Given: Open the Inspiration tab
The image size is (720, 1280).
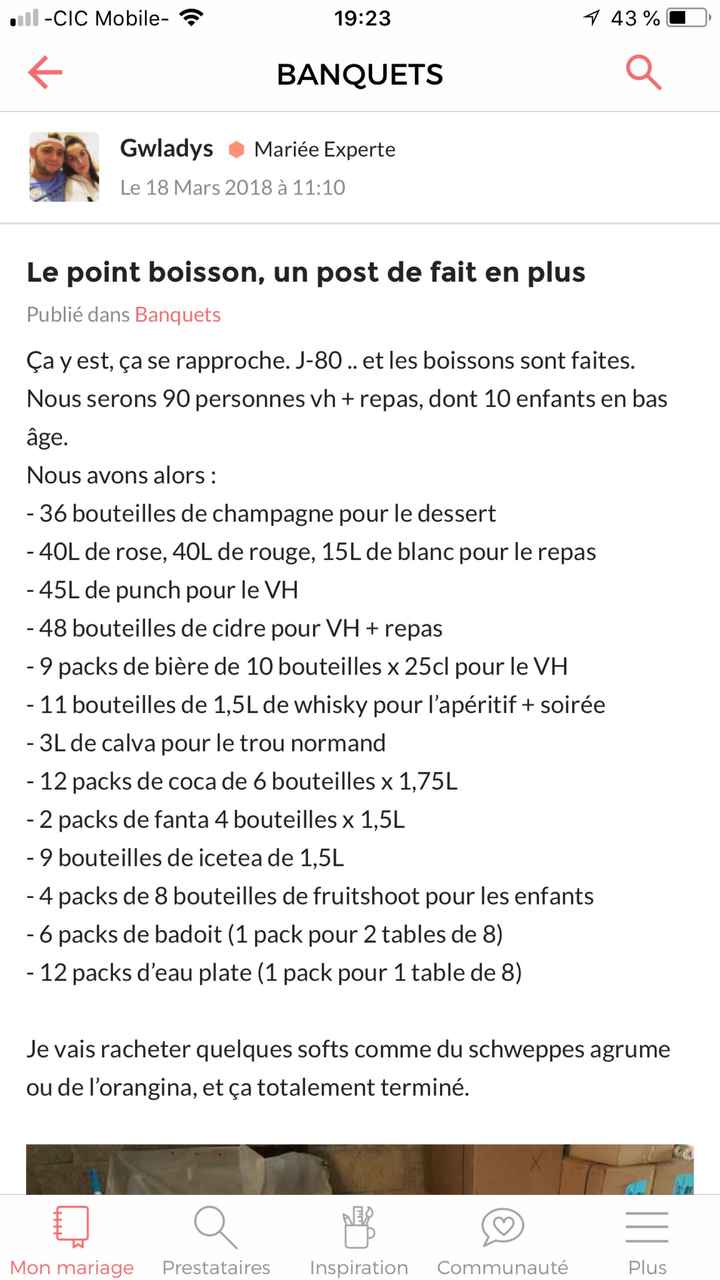Looking at the screenshot, I should point(359,1240).
